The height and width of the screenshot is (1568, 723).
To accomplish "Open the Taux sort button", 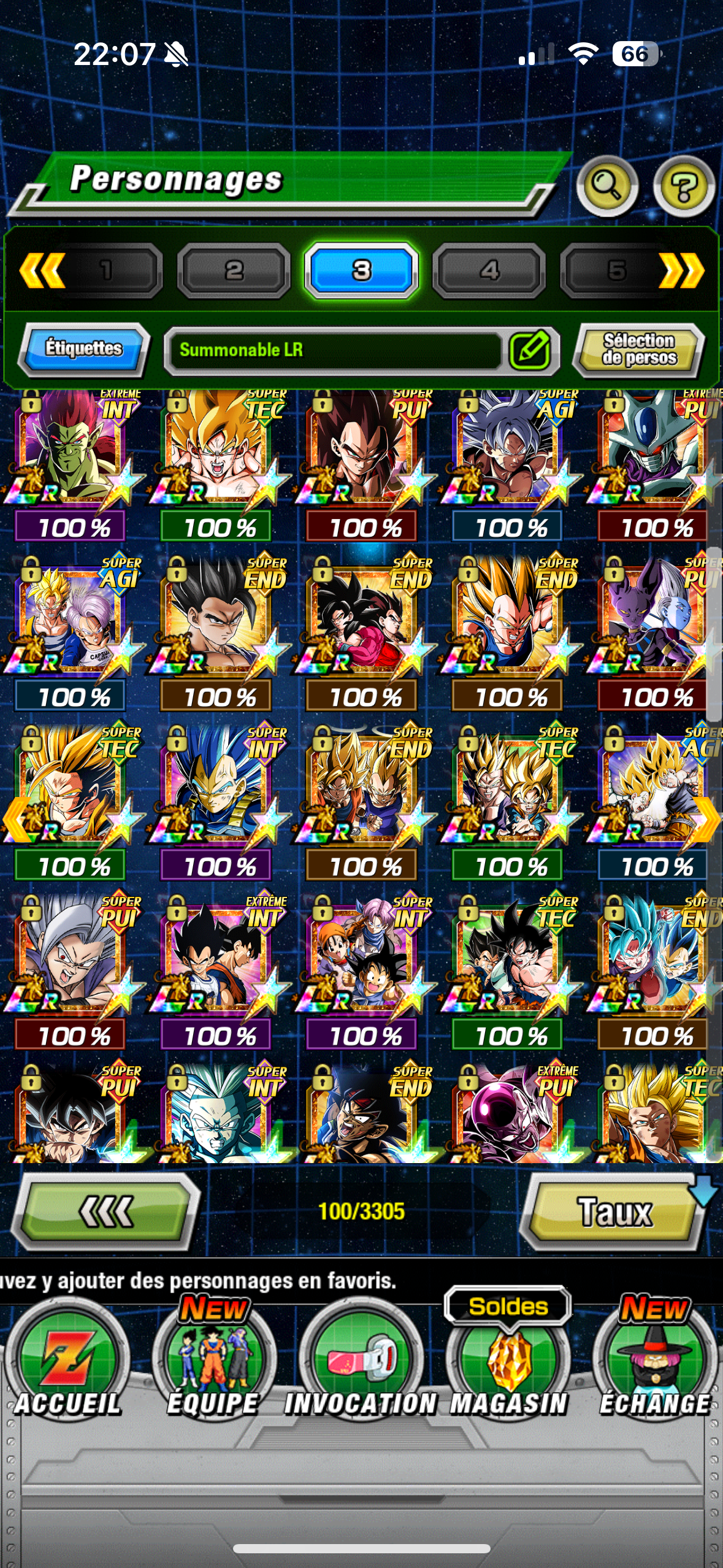I will [615, 1212].
